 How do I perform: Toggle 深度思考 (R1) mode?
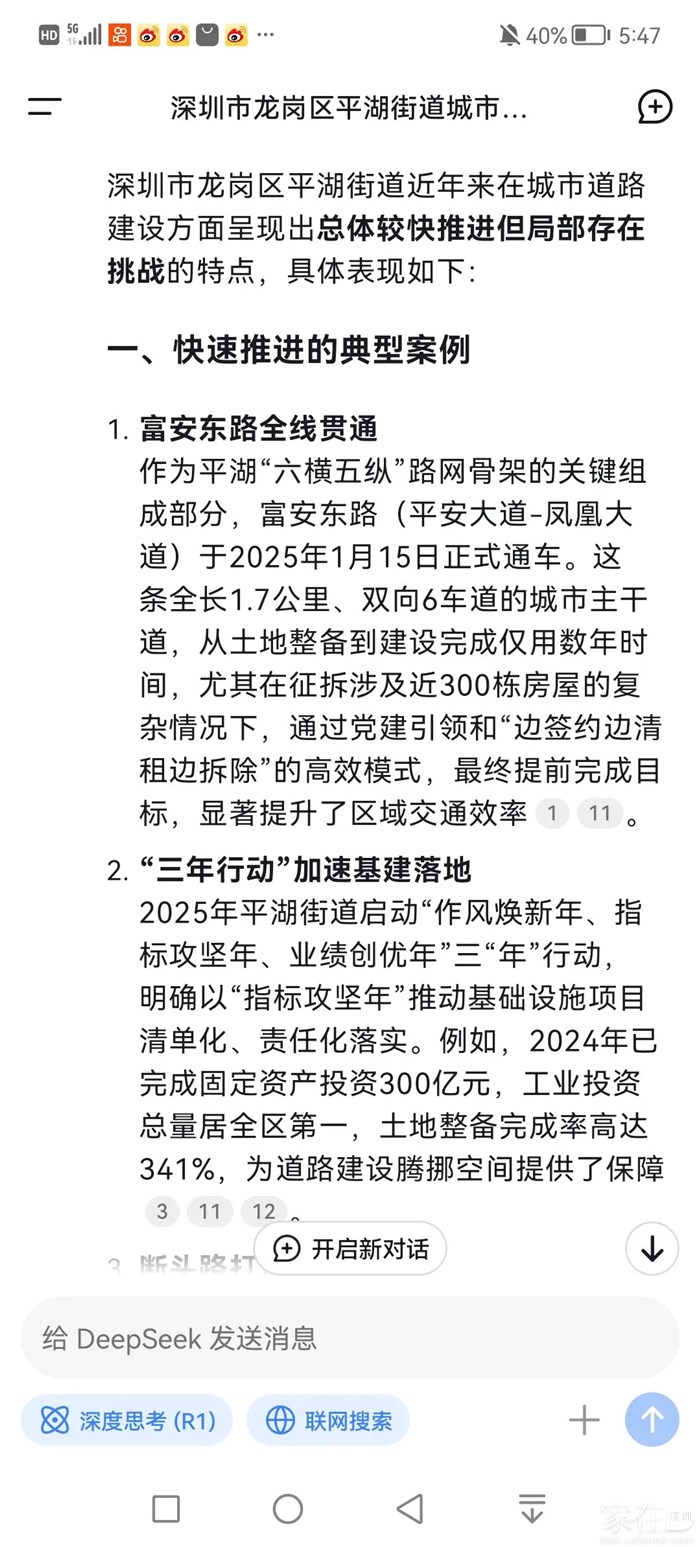click(127, 1420)
